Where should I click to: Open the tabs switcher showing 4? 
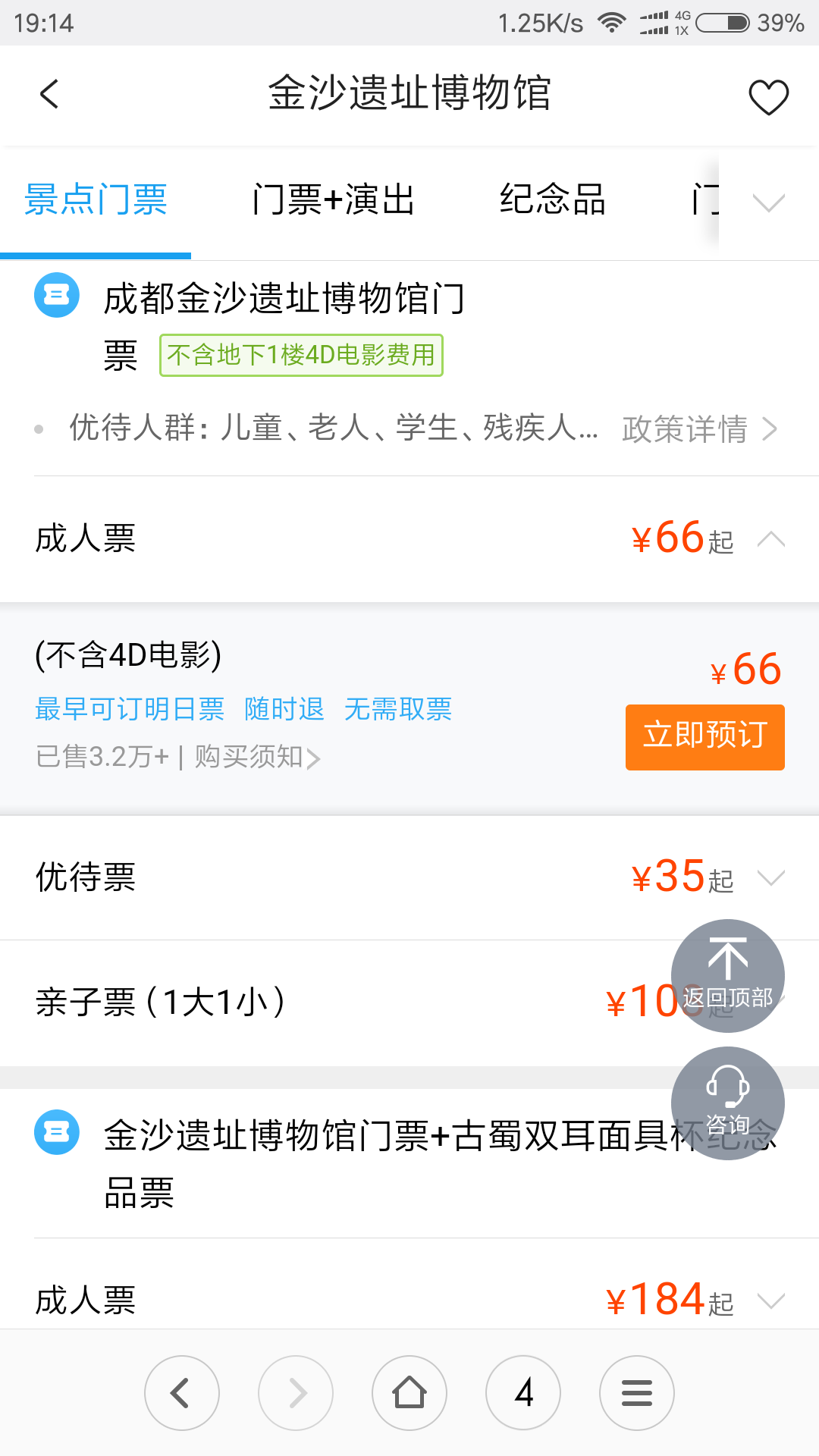tap(523, 1393)
